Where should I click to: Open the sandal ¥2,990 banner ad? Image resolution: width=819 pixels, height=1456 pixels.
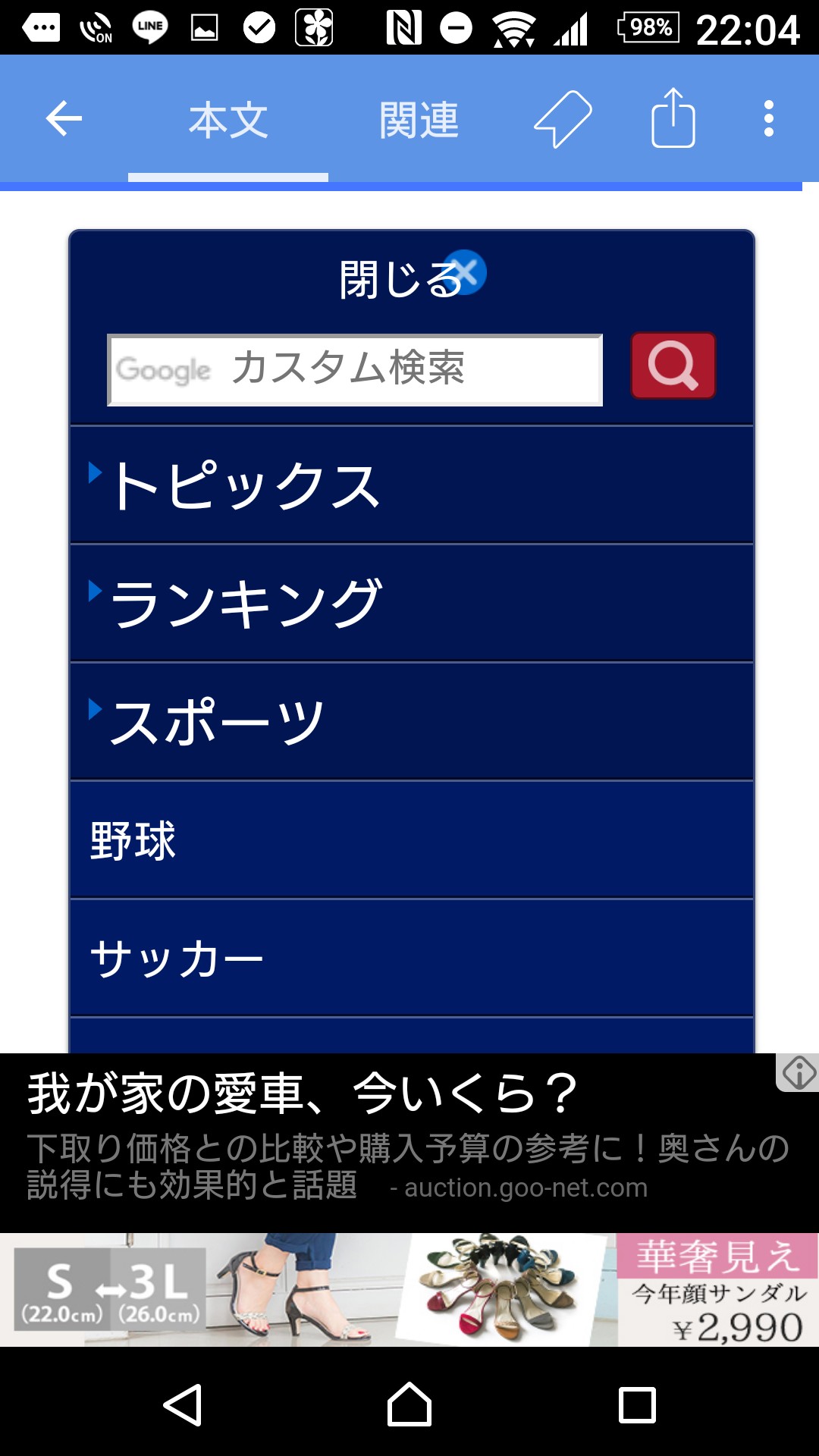[409, 1289]
